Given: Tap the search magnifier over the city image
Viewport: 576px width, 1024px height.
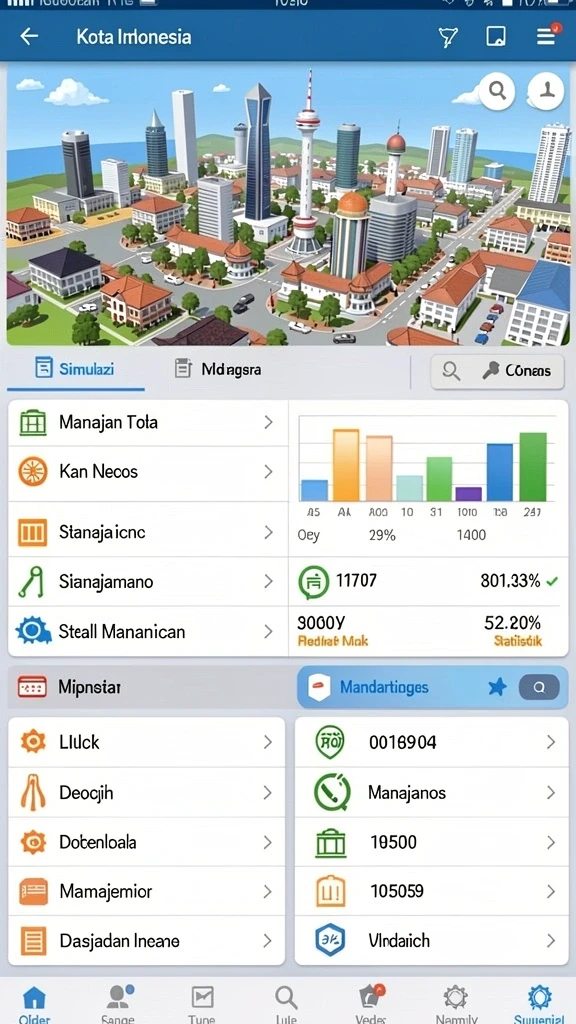Looking at the screenshot, I should 498,90.
